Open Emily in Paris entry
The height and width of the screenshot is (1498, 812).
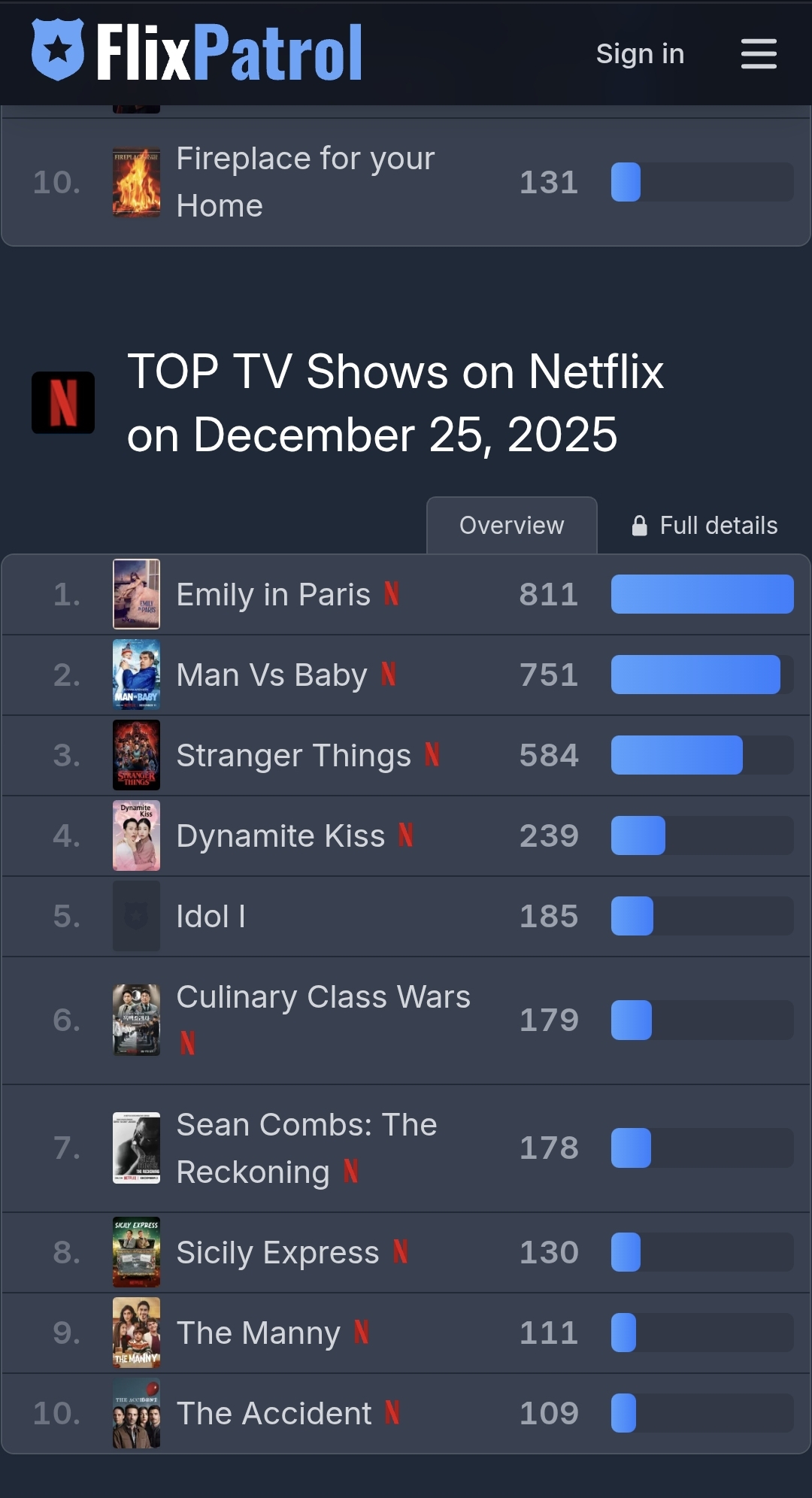click(273, 595)
